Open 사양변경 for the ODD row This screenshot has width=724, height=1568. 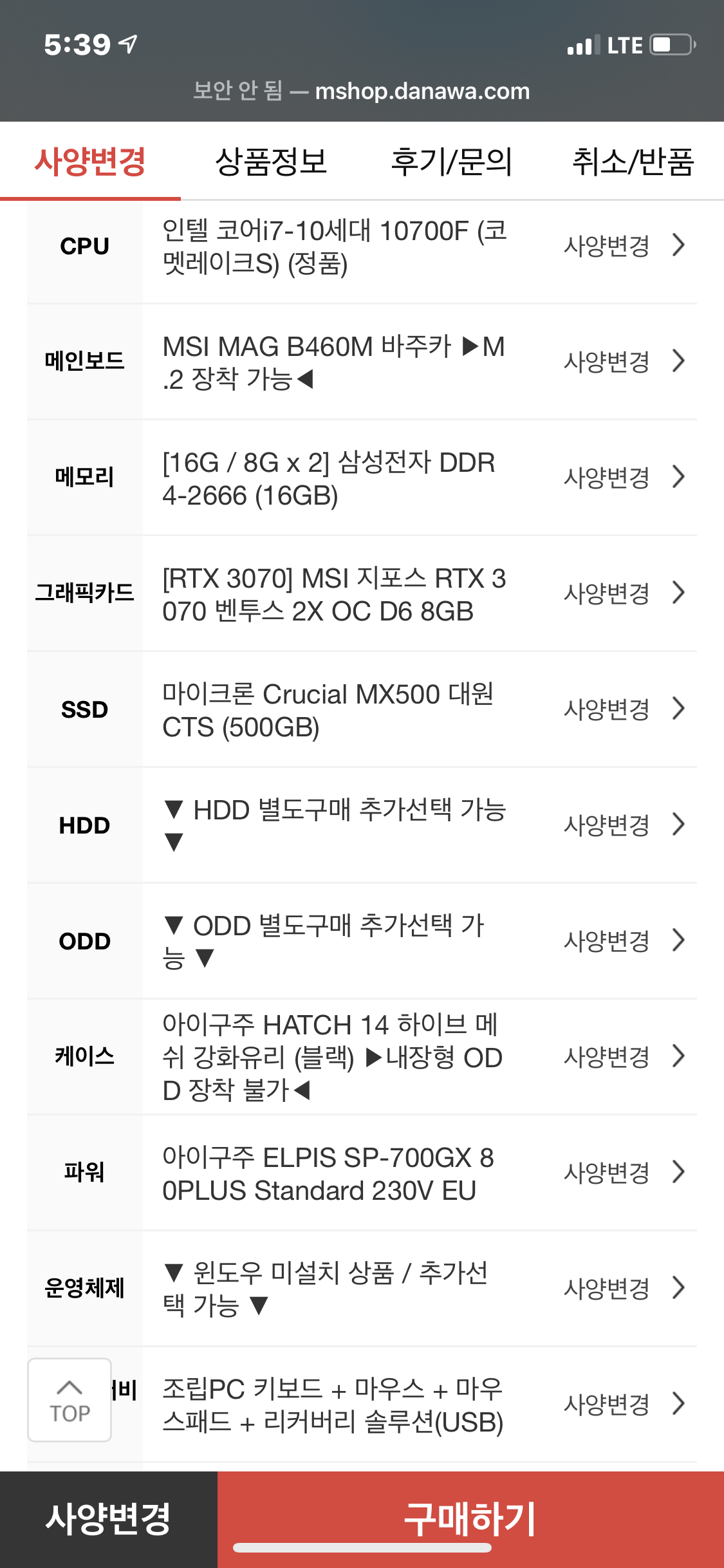click(x=623, y=941)
